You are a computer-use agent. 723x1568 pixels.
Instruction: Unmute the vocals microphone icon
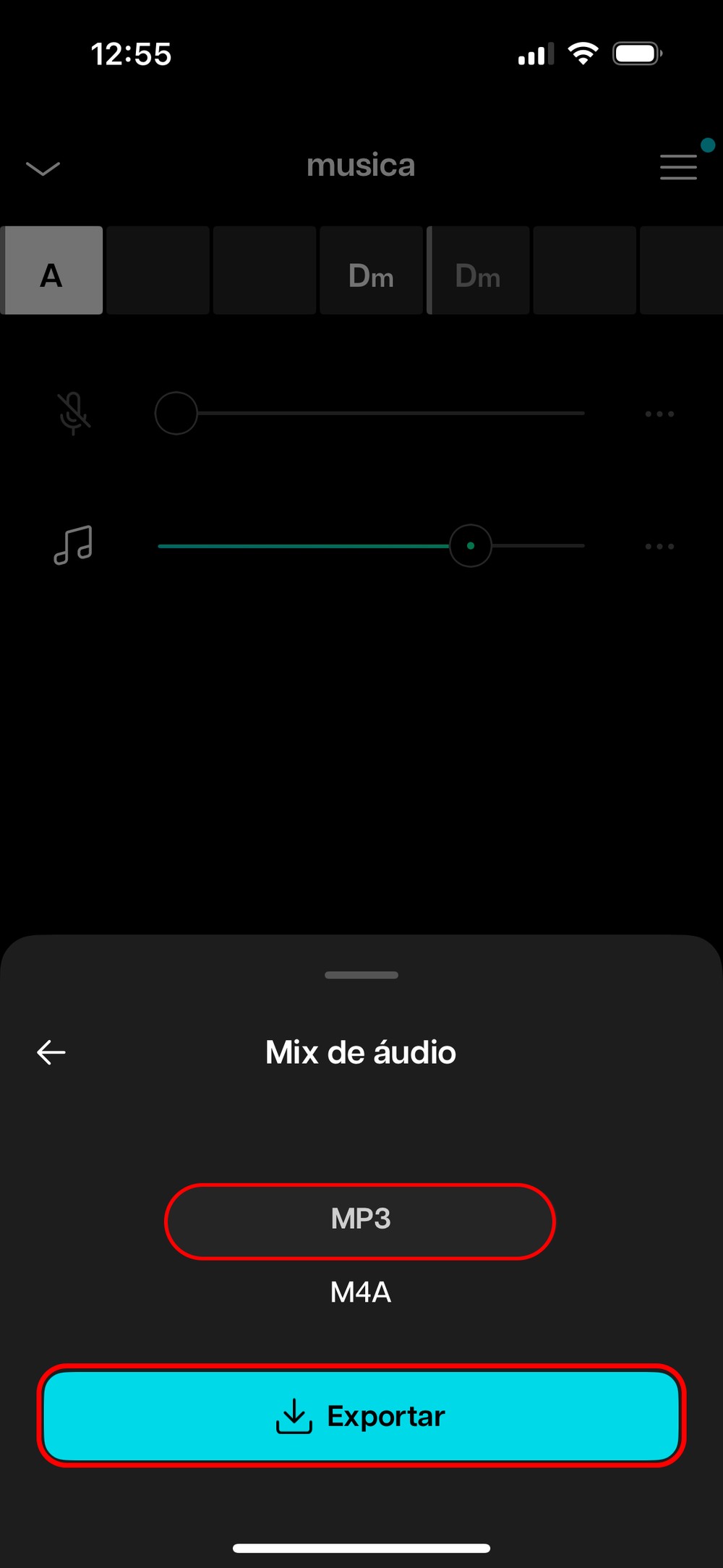coord(73,414)
